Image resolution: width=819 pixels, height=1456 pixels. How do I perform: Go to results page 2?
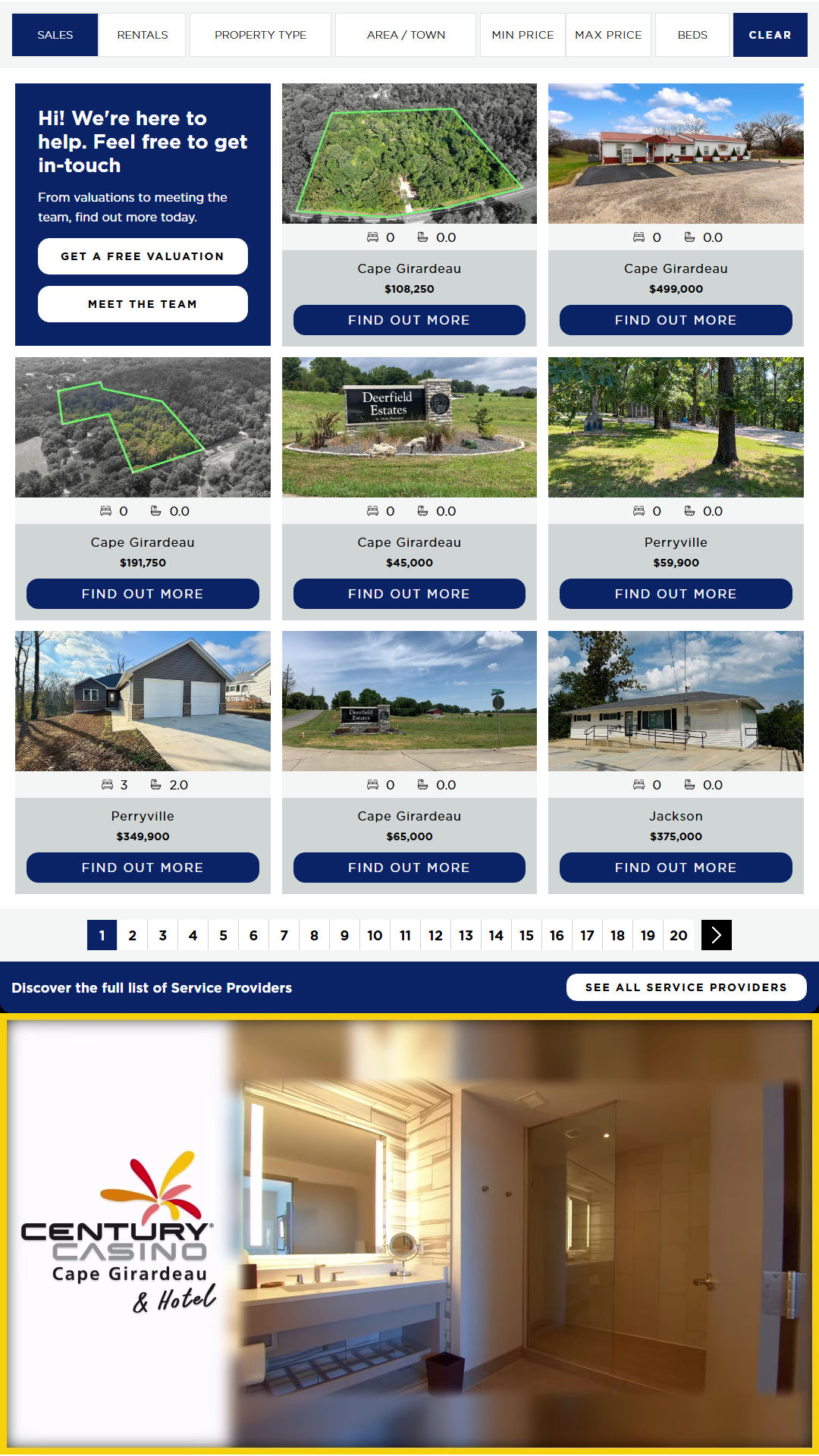click(x=133, y=935)
